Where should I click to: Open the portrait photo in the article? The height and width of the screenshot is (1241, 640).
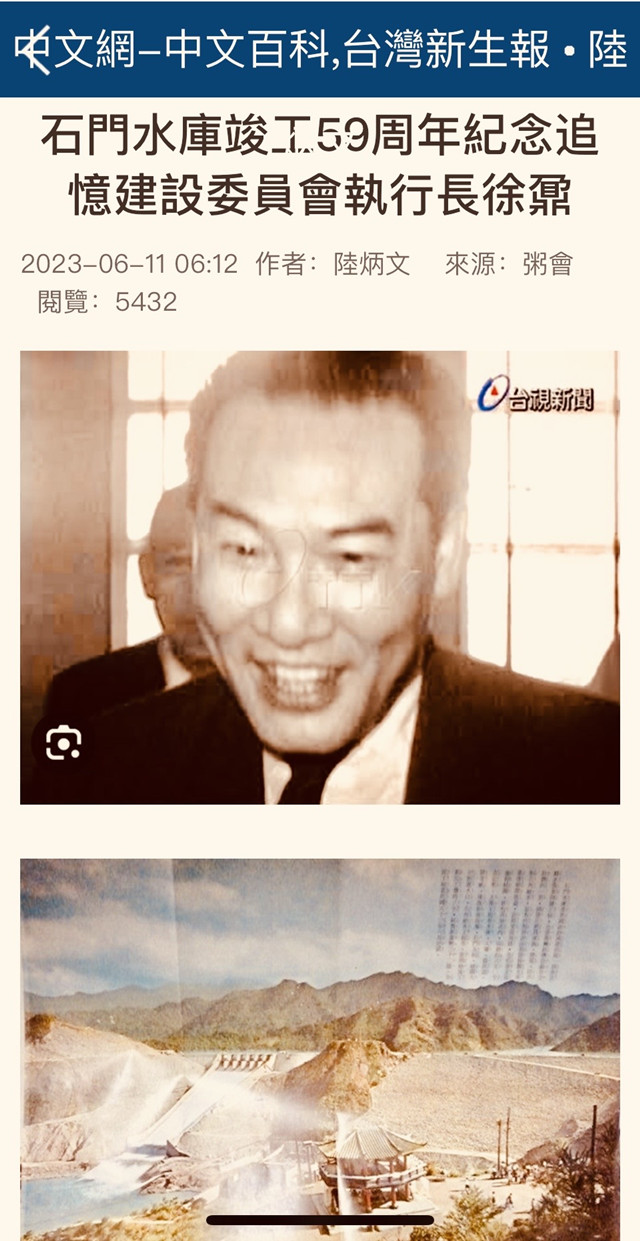(320, 577)
